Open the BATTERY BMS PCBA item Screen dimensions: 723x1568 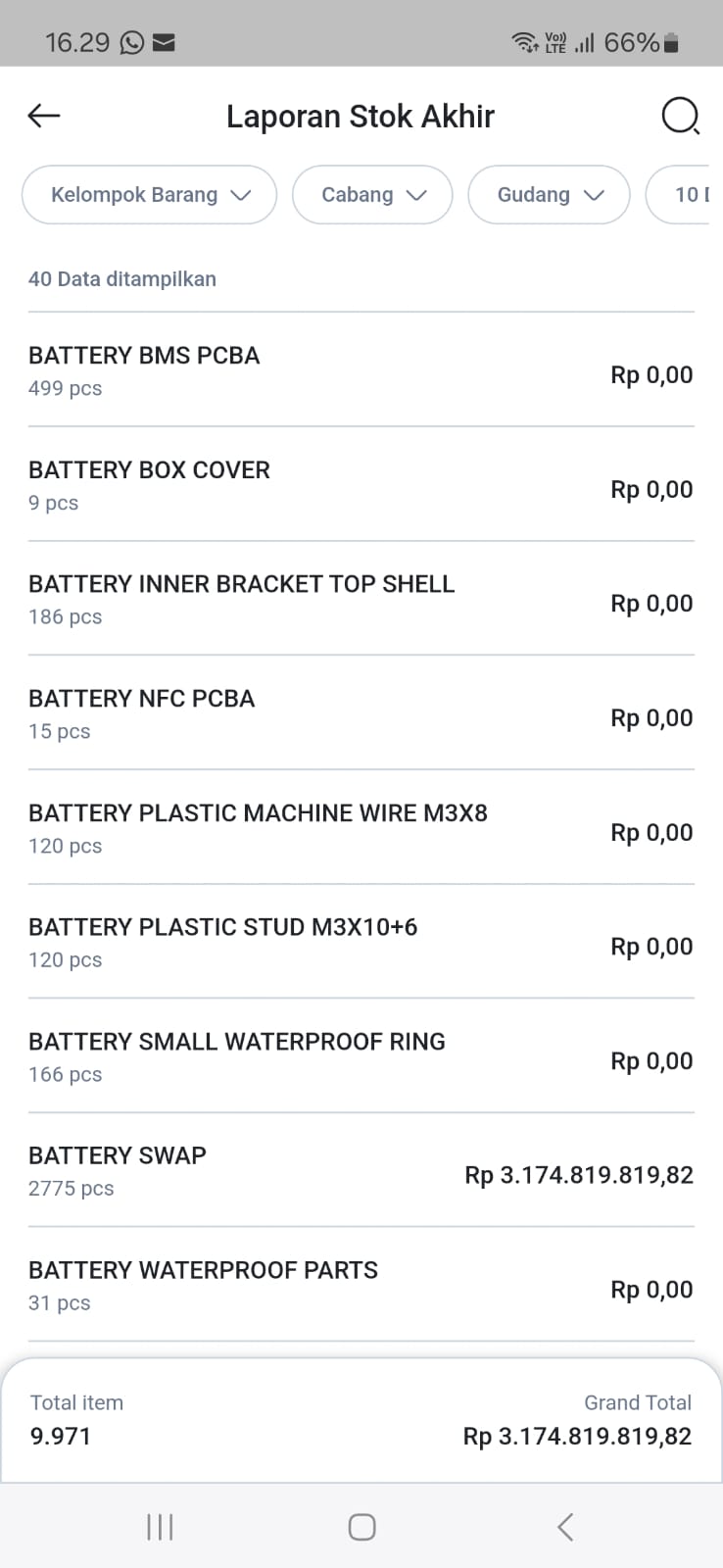click(361, 370)
